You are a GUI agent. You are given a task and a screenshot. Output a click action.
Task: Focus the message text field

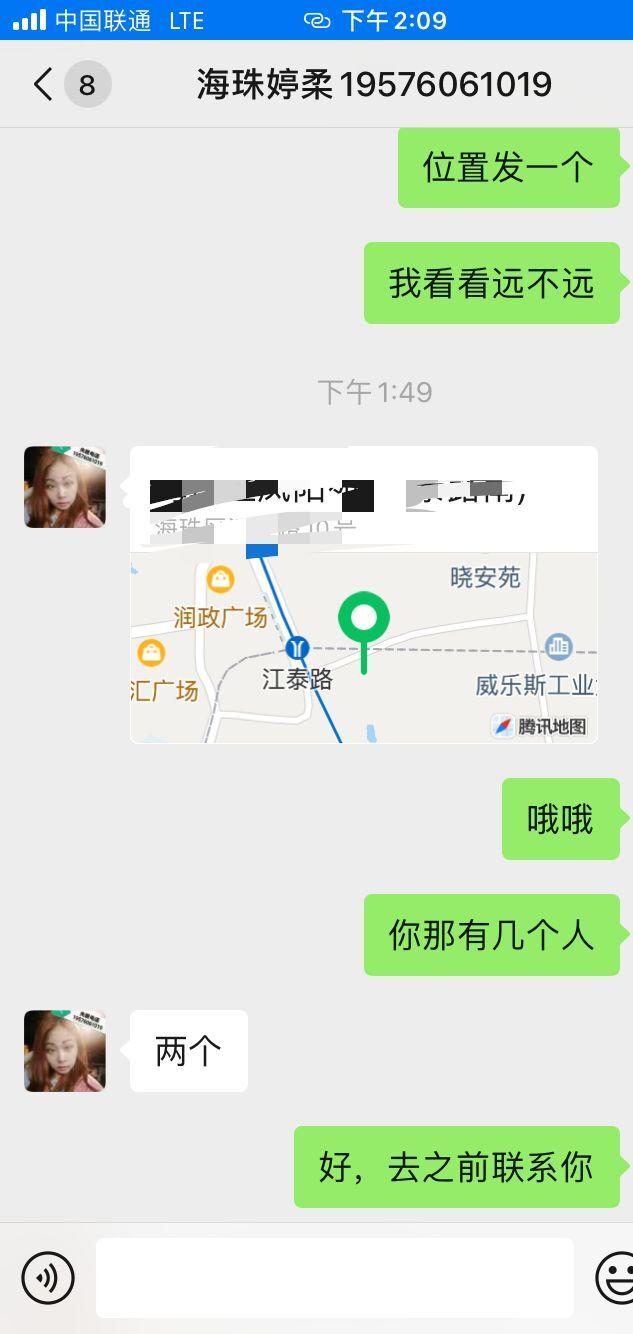tap(335, 1277)
